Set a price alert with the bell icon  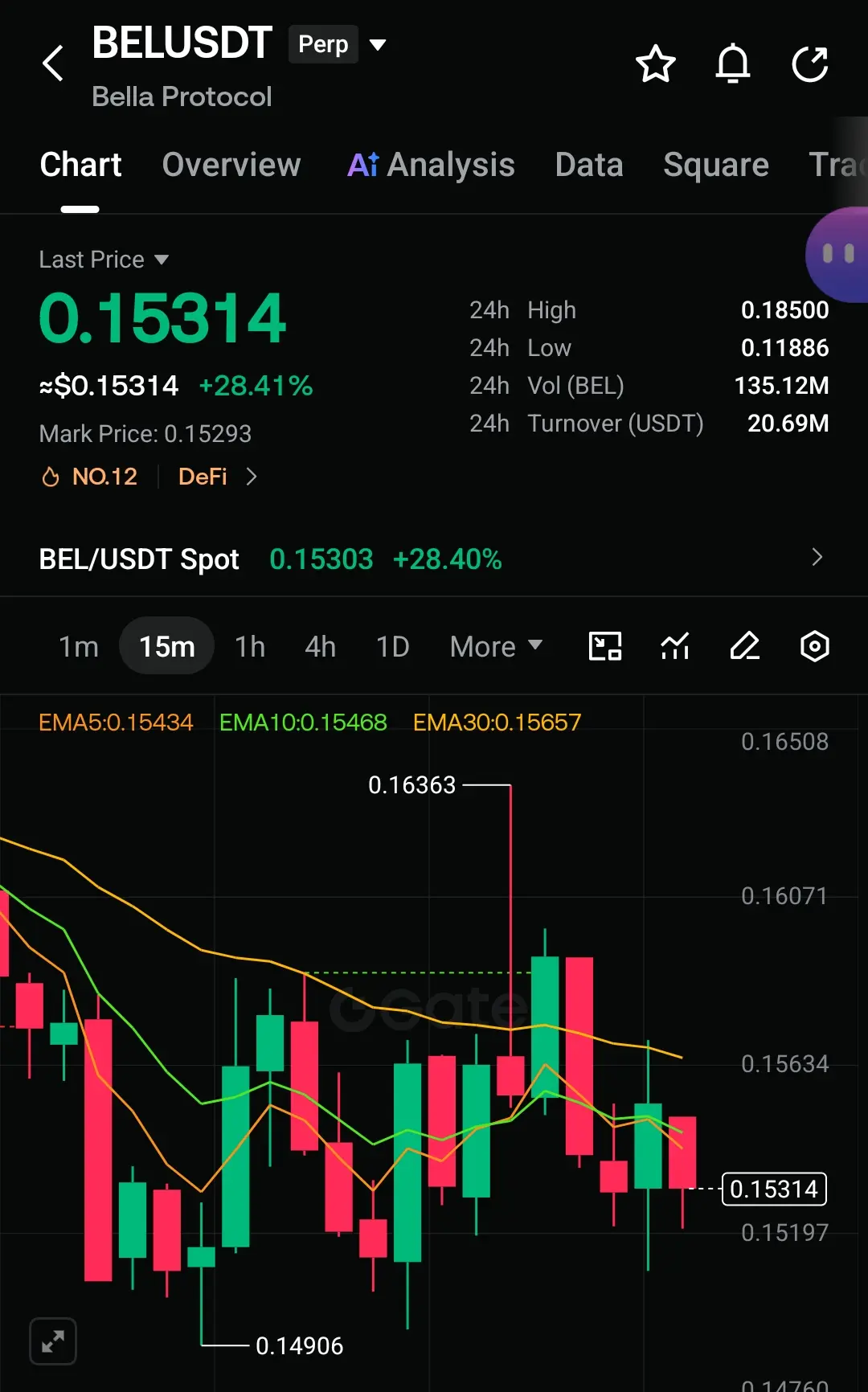click(x=733, y=64)
